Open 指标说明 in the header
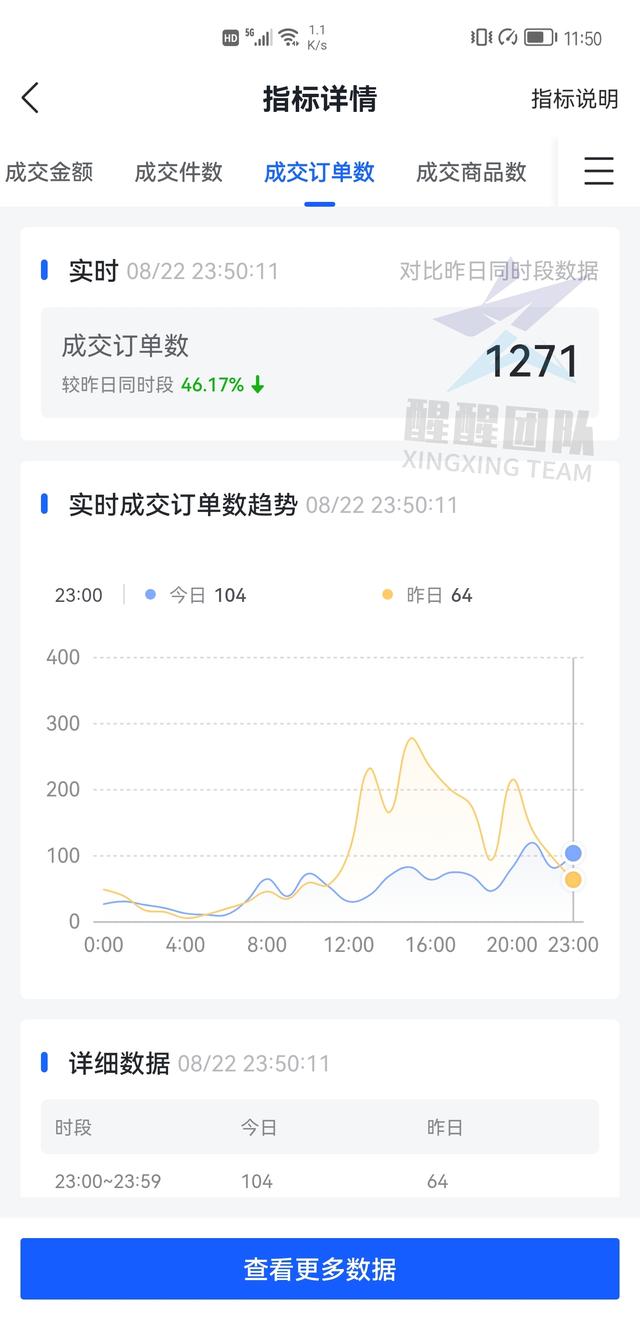The width and height of the screenshot is (640, 1320). point(574,98)
